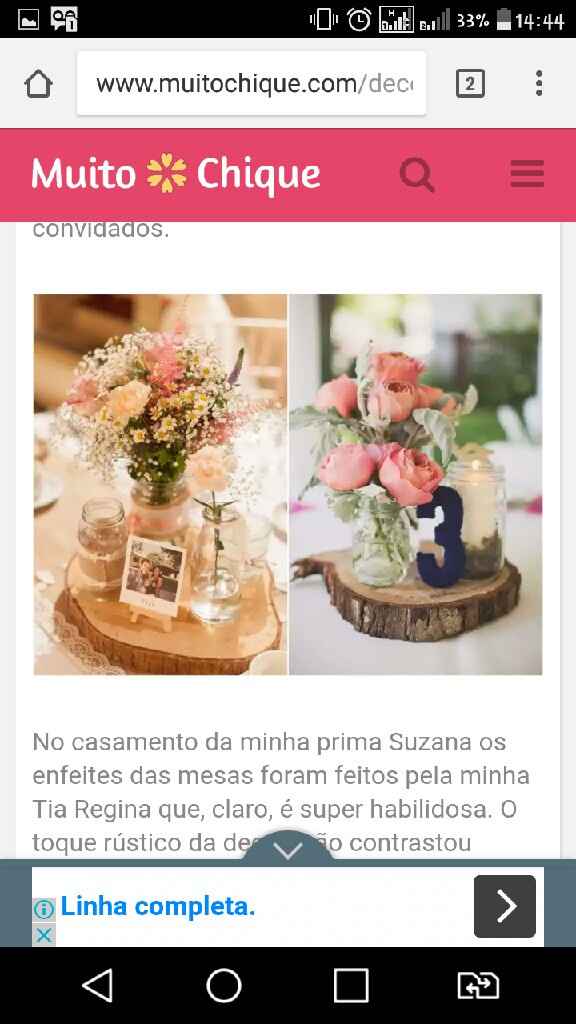Screen dimensions: 576x1024
Task: Open the Linha completa ad arrow
Action: click(x=505, y=906)
